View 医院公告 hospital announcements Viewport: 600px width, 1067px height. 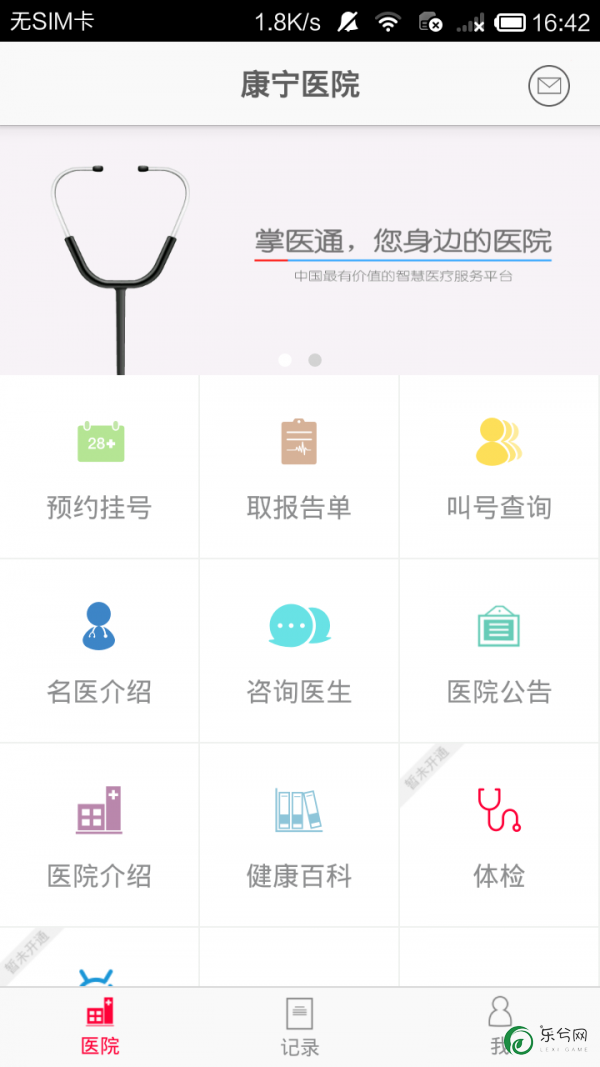click(499, 651)
